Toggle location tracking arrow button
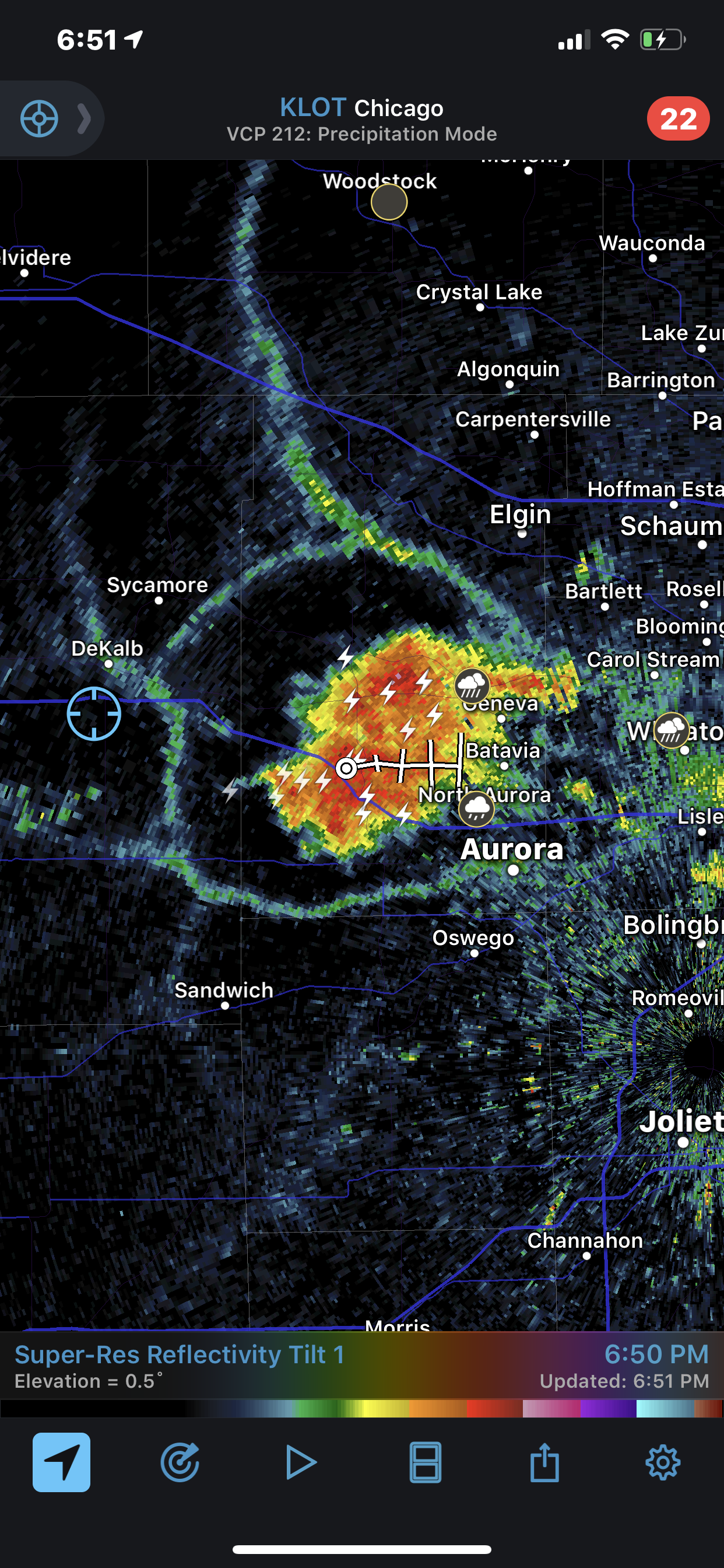The image size is (724, 1568). click(x=61, y=1462)
